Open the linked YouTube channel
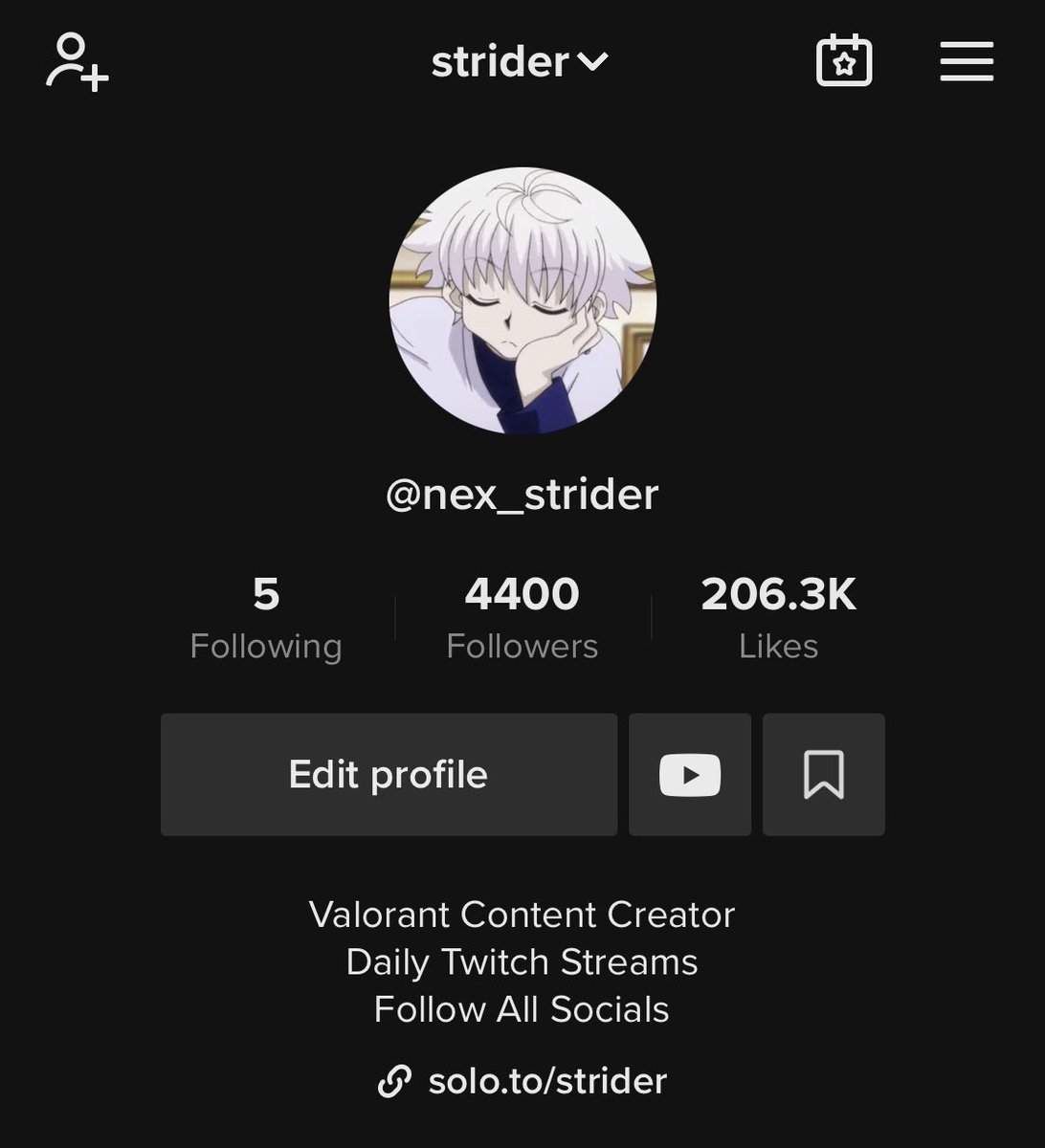The height and width of the screenshot is (1148, 1045). coord(690,774)
